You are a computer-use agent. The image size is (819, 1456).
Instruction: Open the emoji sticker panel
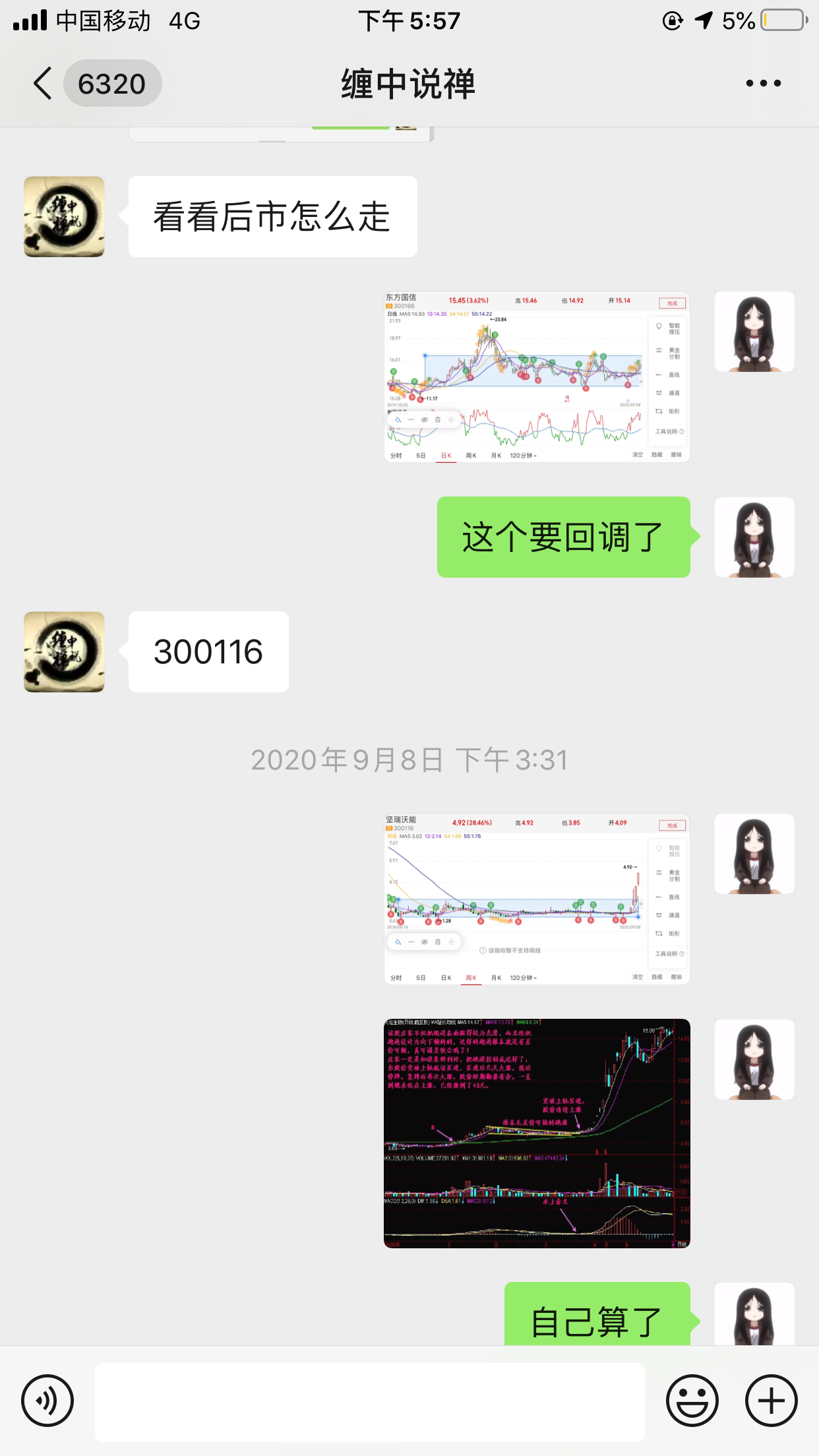[x=692, y=1401]
